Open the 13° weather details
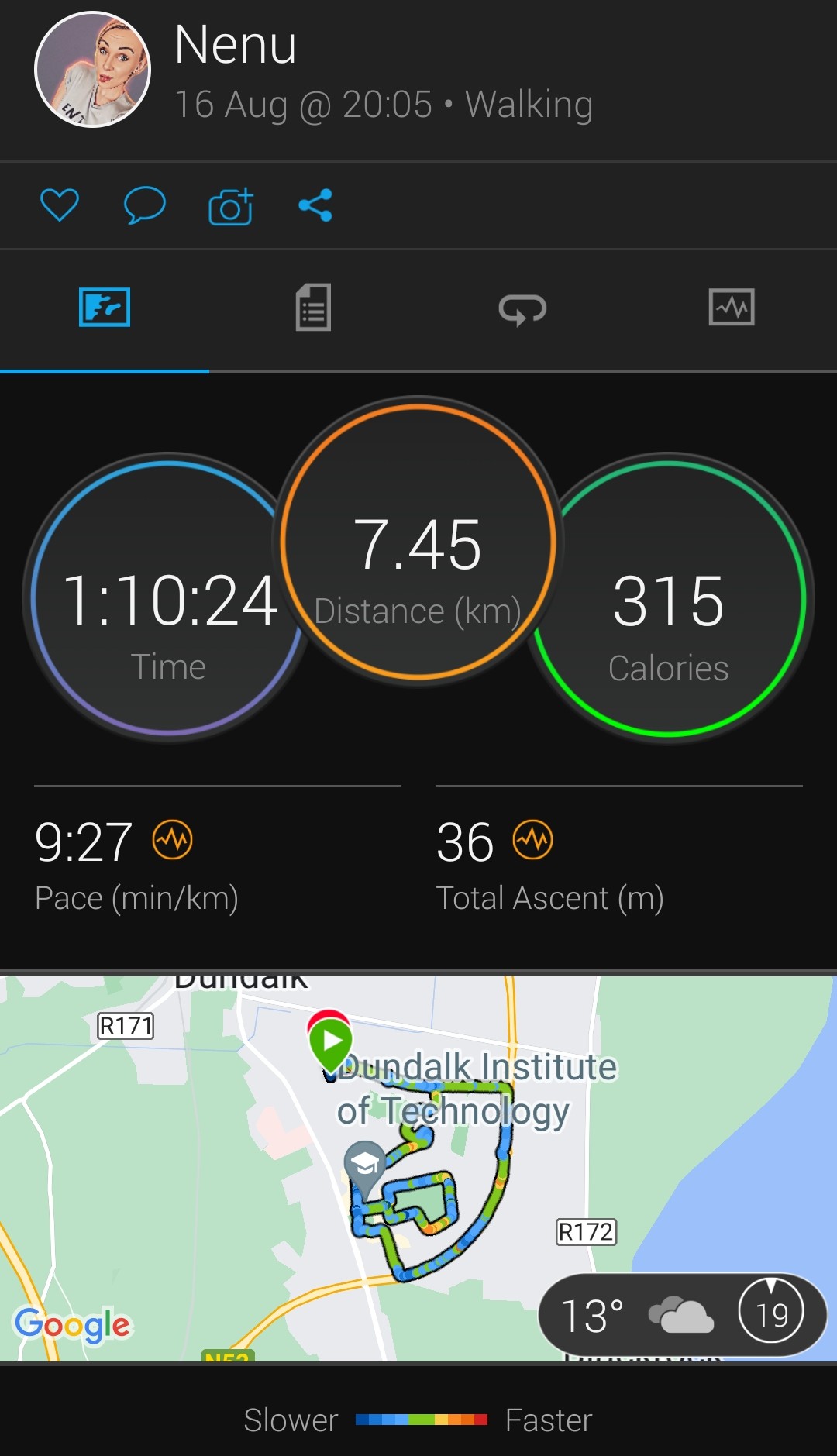 coord(683,1315)
